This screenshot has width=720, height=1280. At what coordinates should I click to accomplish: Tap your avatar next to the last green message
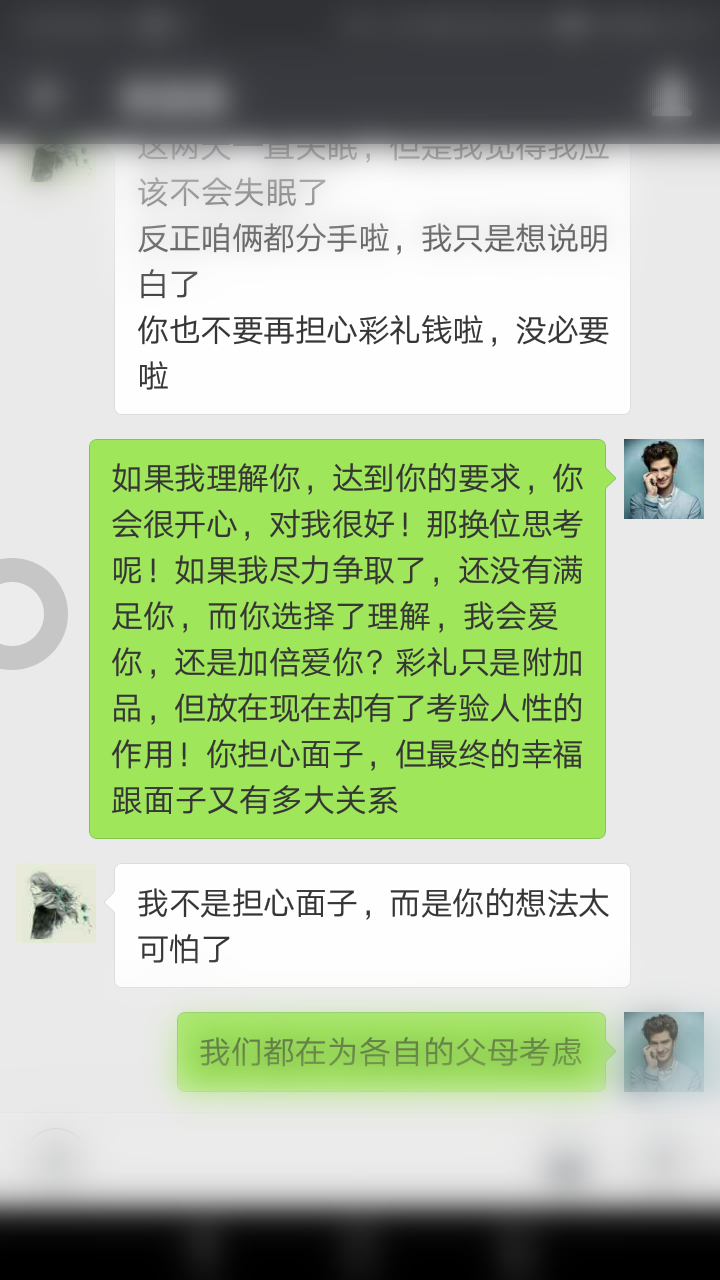663,1052
